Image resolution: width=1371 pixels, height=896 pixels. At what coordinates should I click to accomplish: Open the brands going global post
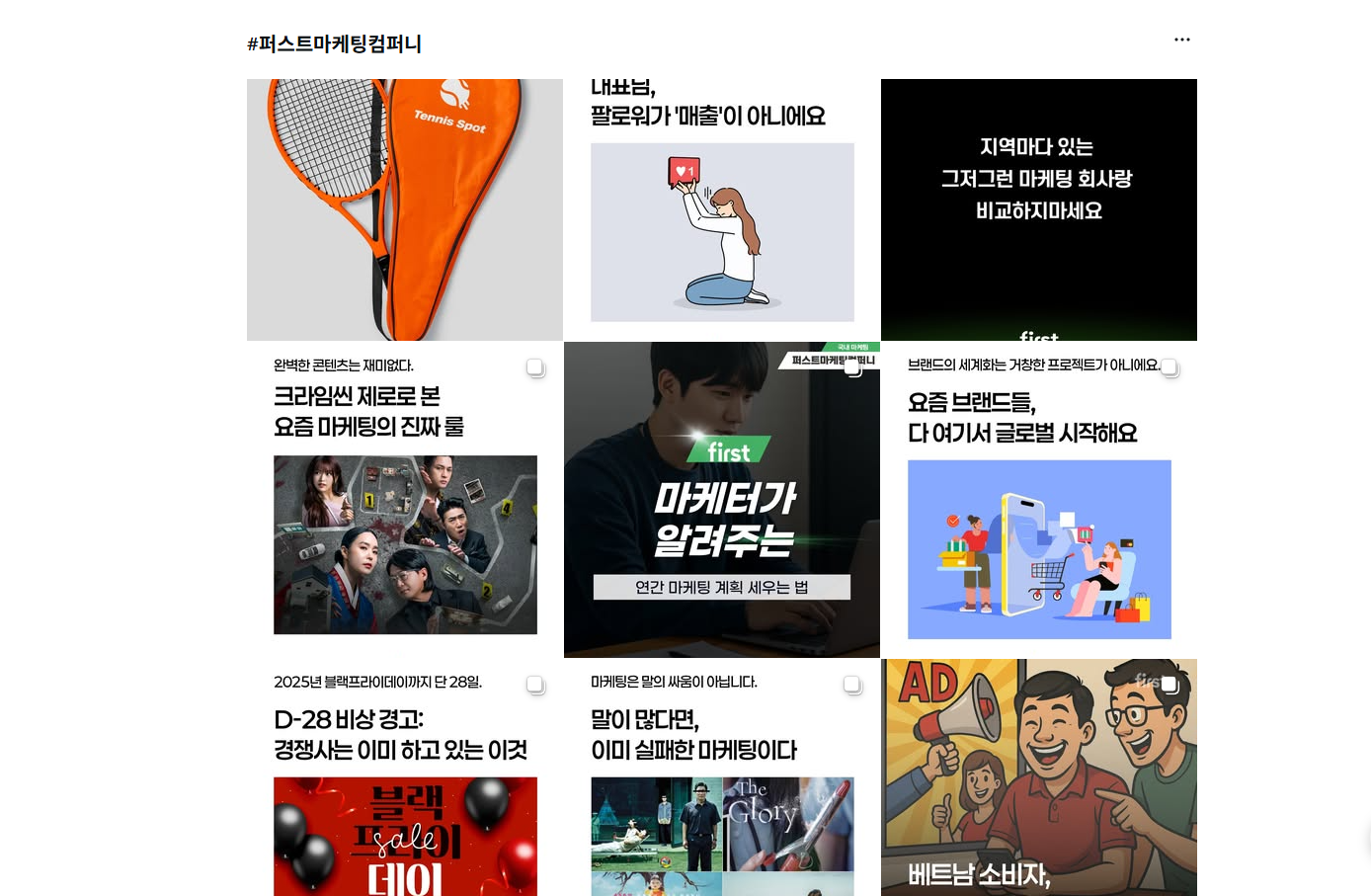[1038, 500]
